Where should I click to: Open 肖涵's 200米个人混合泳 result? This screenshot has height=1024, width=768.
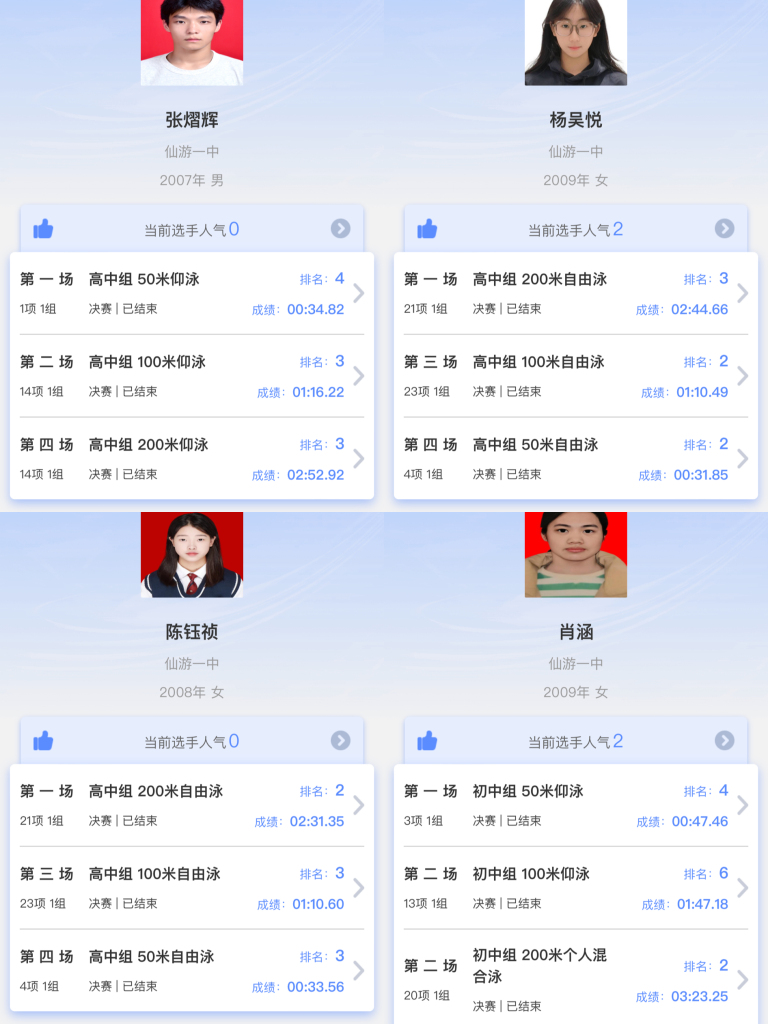coord(576,978)
